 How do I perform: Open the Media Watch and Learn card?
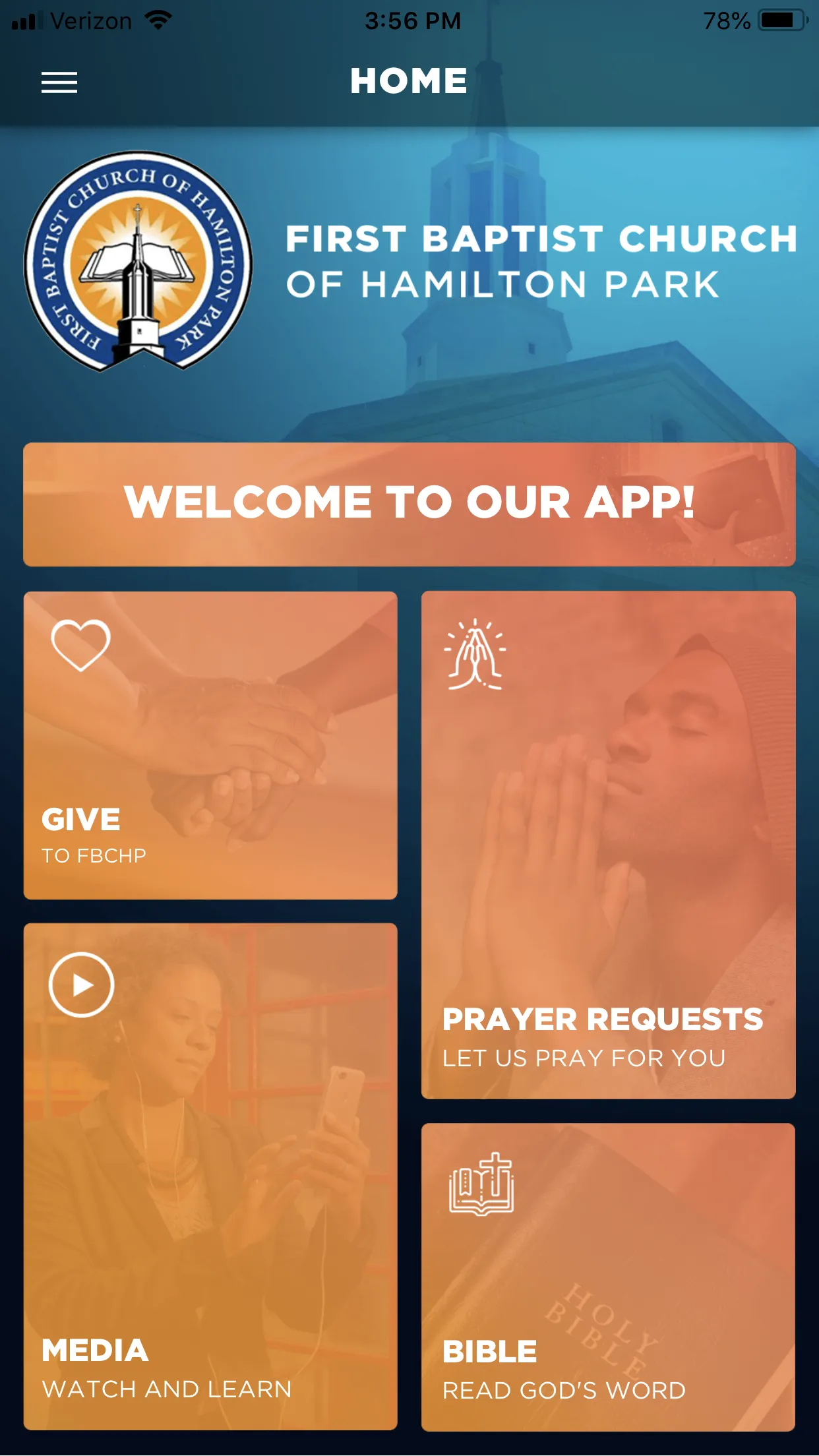210,1176
